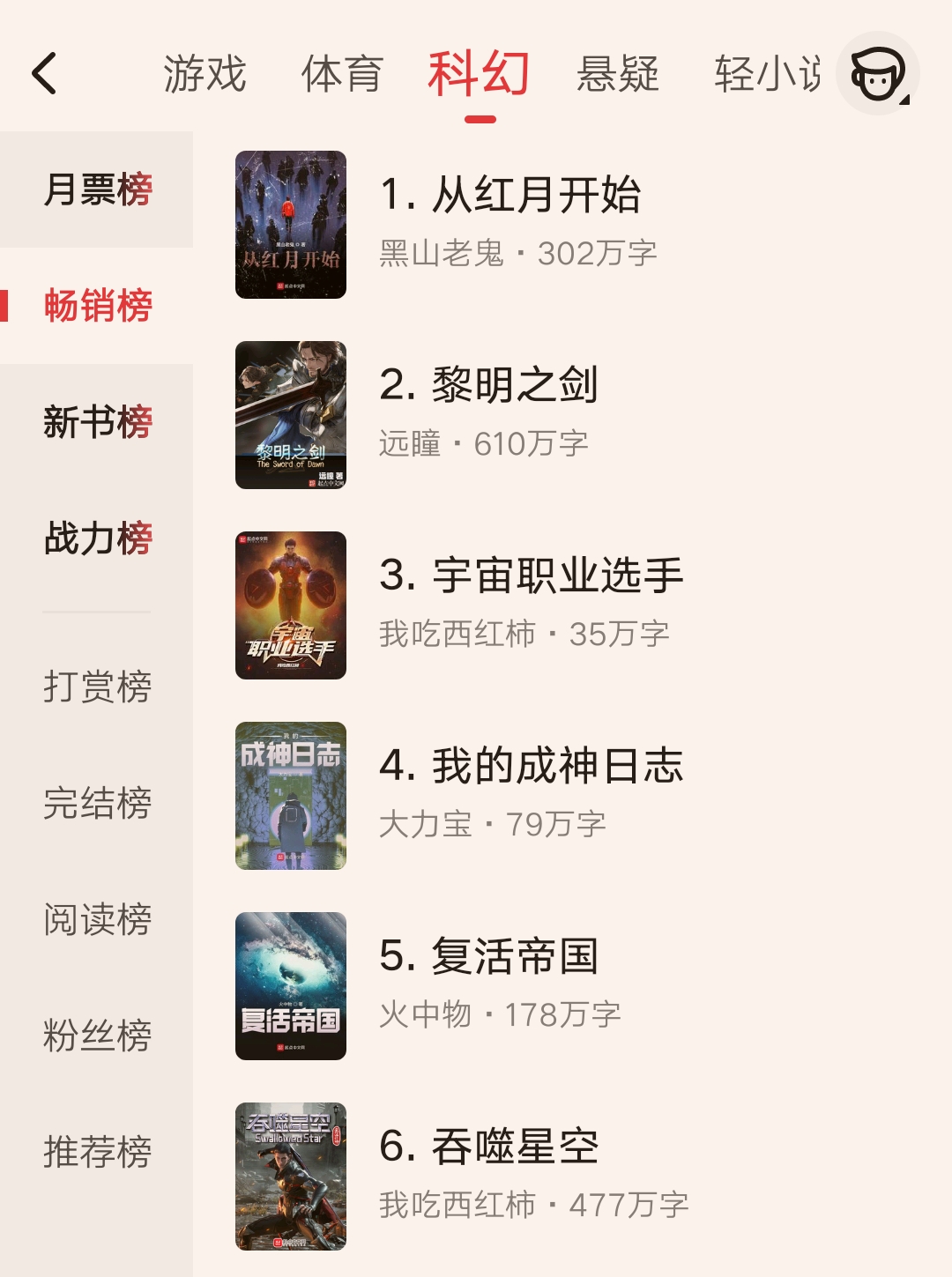Screen dimensions: 952x1277
Task: Show the 月票榜 ranking list
Action: [x=98, y=189]
